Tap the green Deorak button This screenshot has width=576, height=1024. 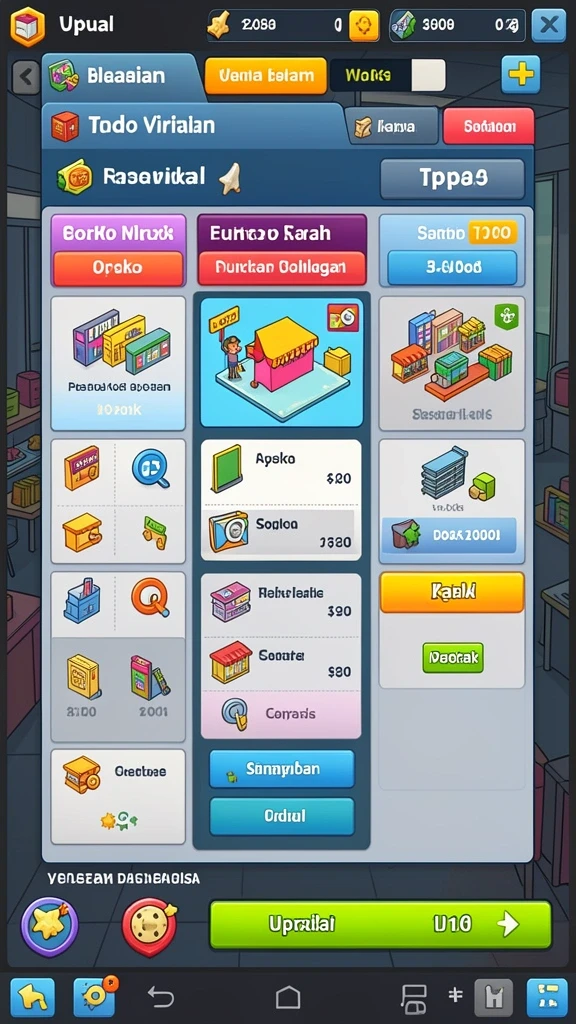click(x=453, y=658)
